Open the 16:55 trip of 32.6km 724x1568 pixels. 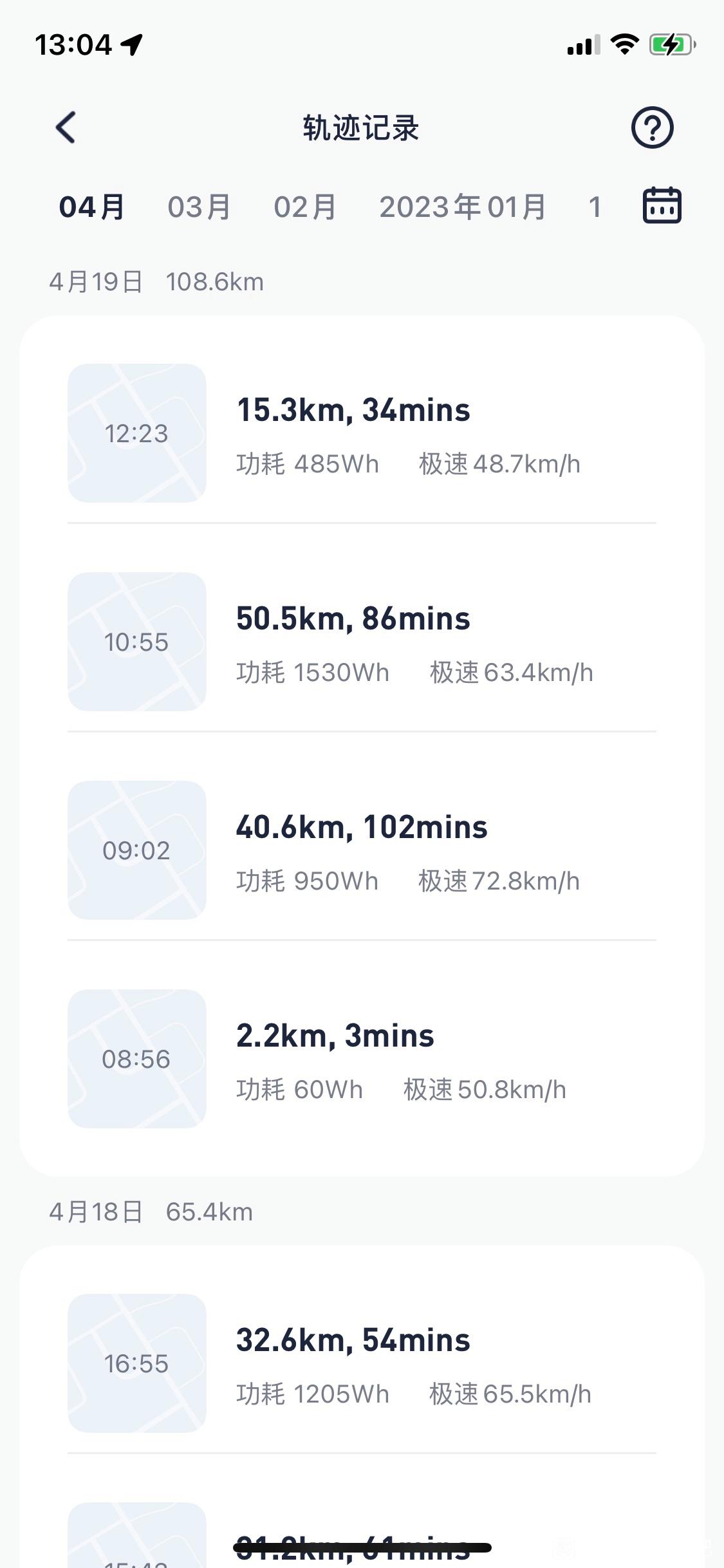pos(362,1363)
